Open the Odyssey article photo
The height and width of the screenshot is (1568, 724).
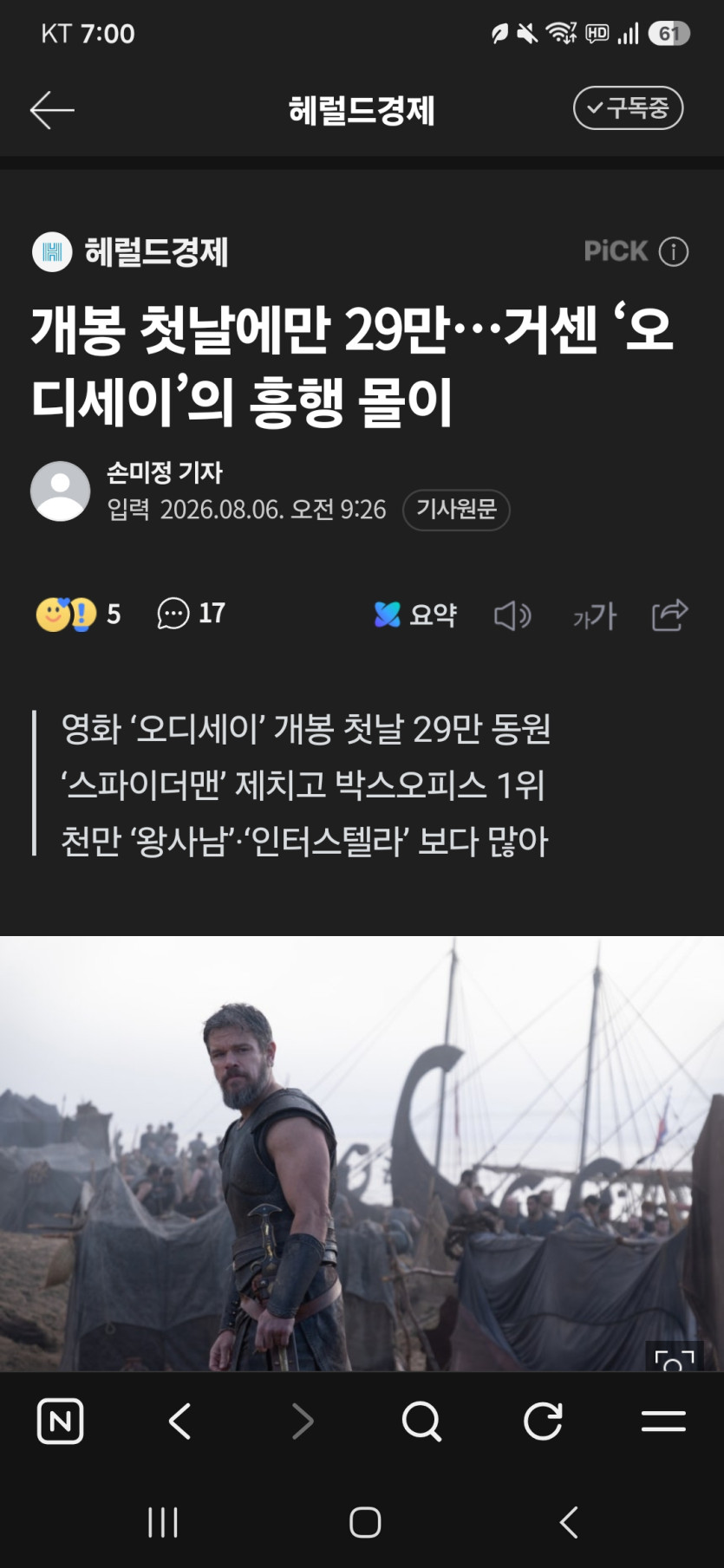tap(362, 1153)
